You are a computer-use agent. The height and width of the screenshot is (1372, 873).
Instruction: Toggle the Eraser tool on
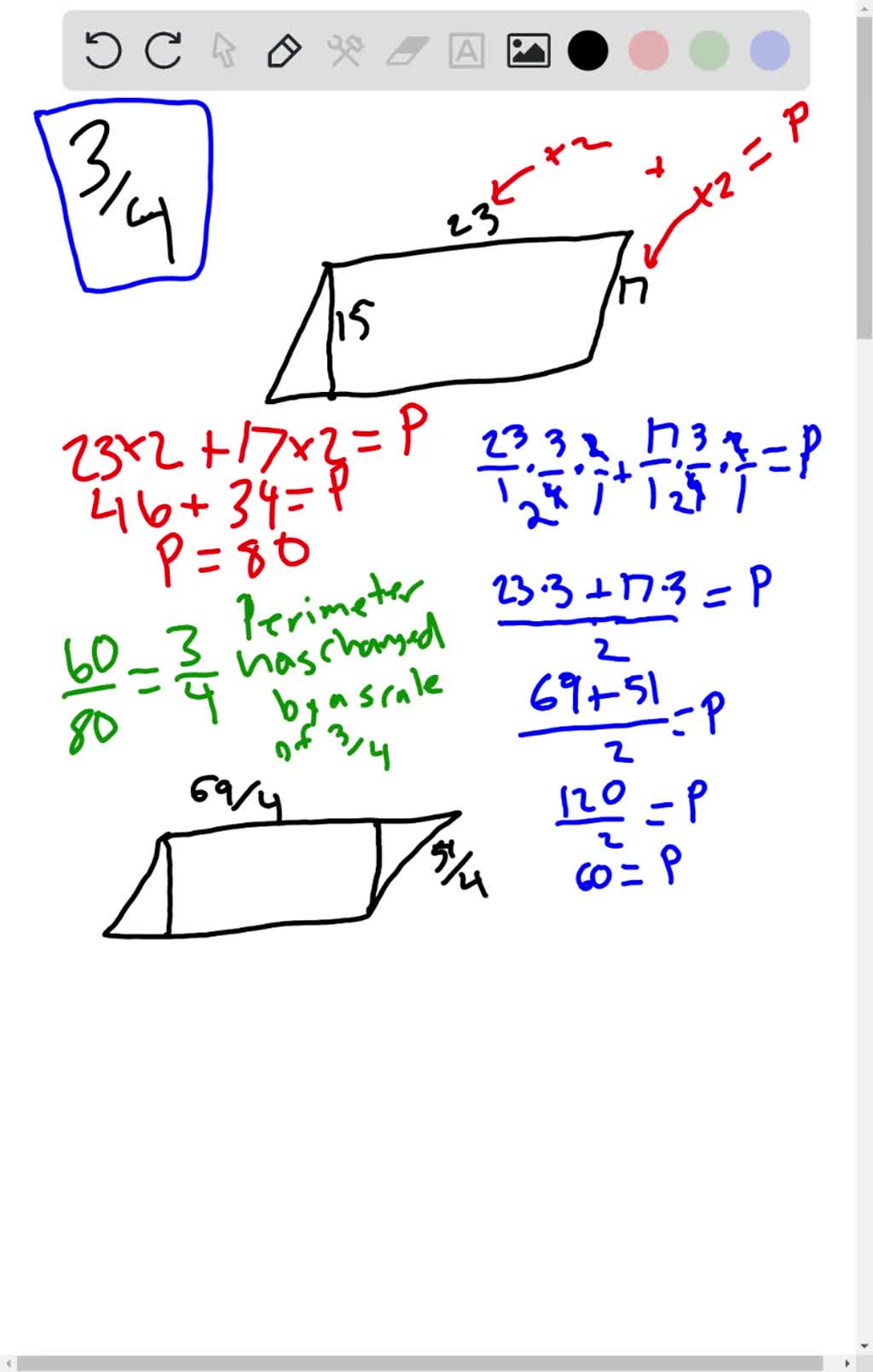(x=406, y=49)
